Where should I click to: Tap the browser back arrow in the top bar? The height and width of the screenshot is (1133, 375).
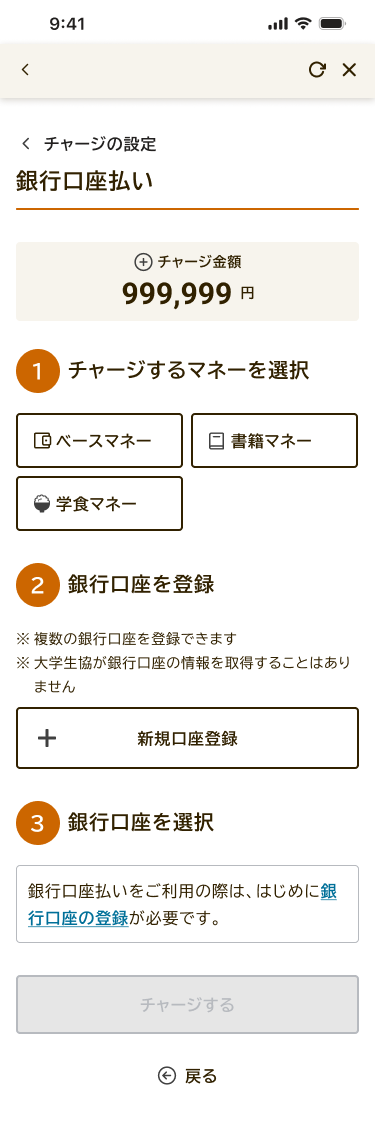pos(25,70)
